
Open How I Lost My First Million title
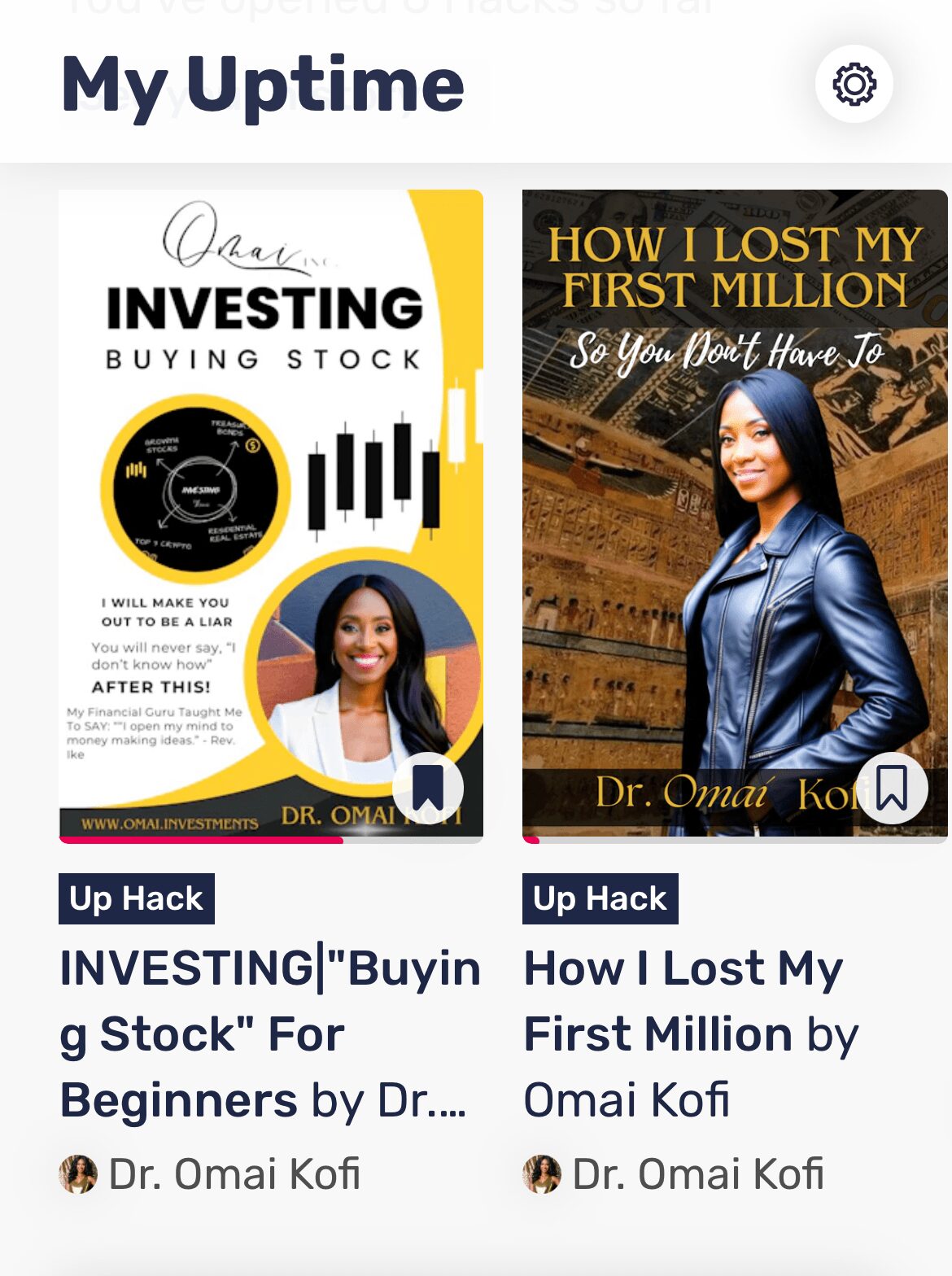click(x=690, y=1033)
